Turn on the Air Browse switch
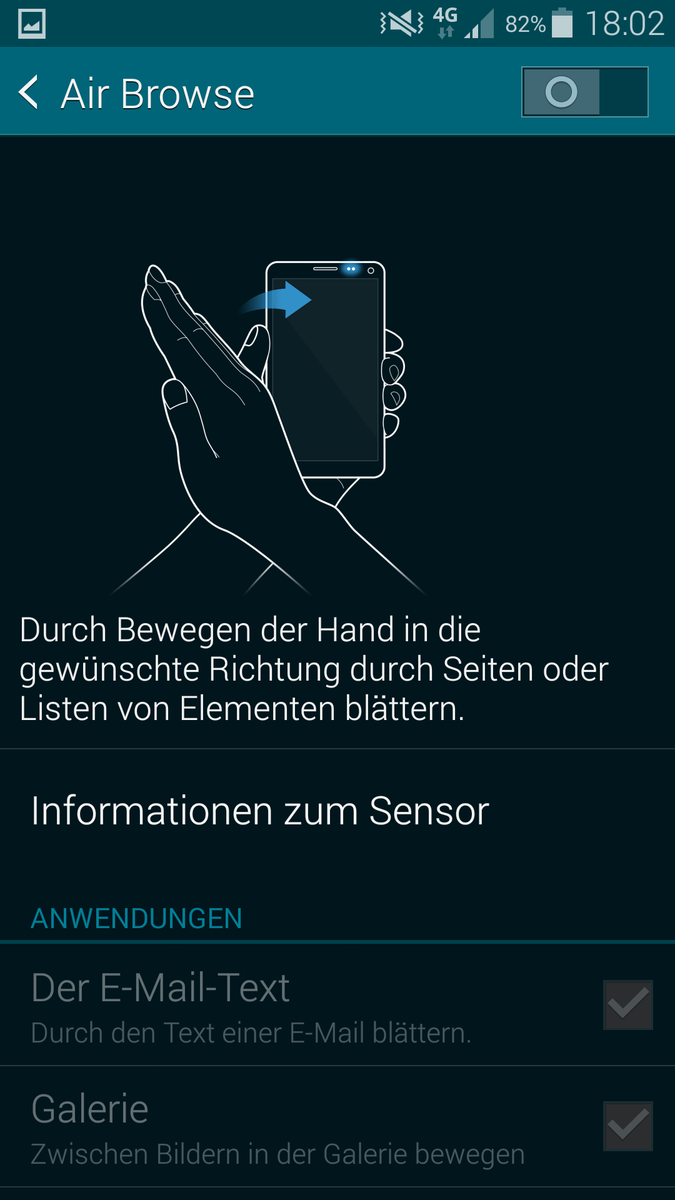 [585, 93]
